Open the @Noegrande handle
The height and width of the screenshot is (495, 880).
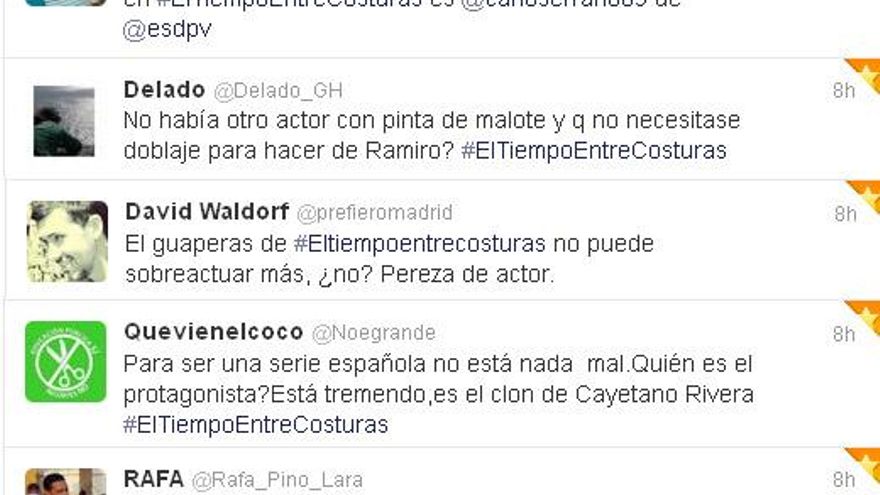point(374,333)
